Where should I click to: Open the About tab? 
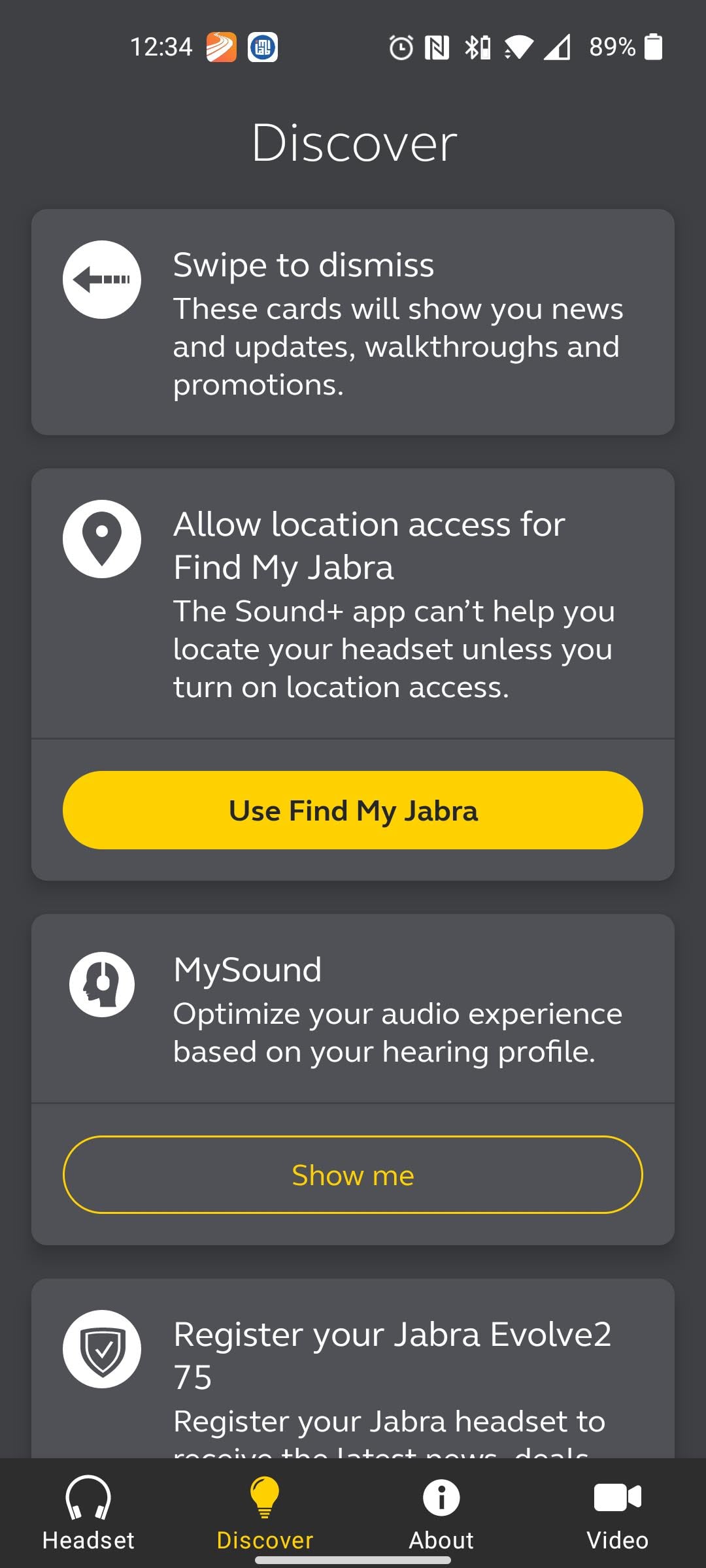441,1513
